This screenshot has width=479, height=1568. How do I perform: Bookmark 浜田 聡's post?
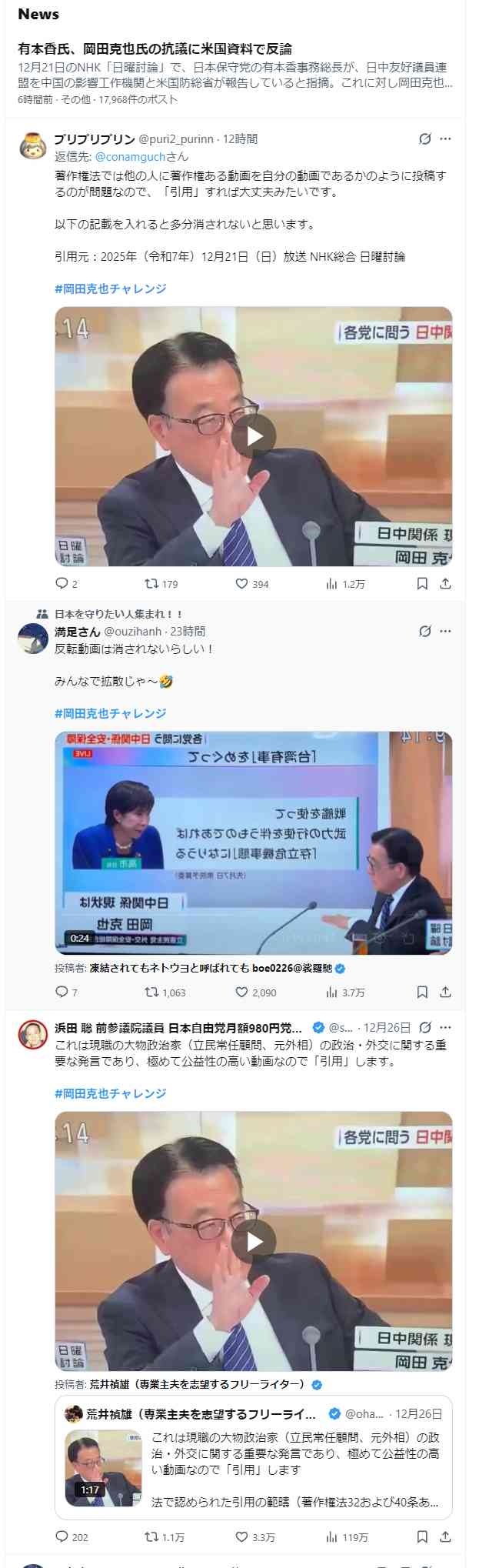pos(422,1537)
